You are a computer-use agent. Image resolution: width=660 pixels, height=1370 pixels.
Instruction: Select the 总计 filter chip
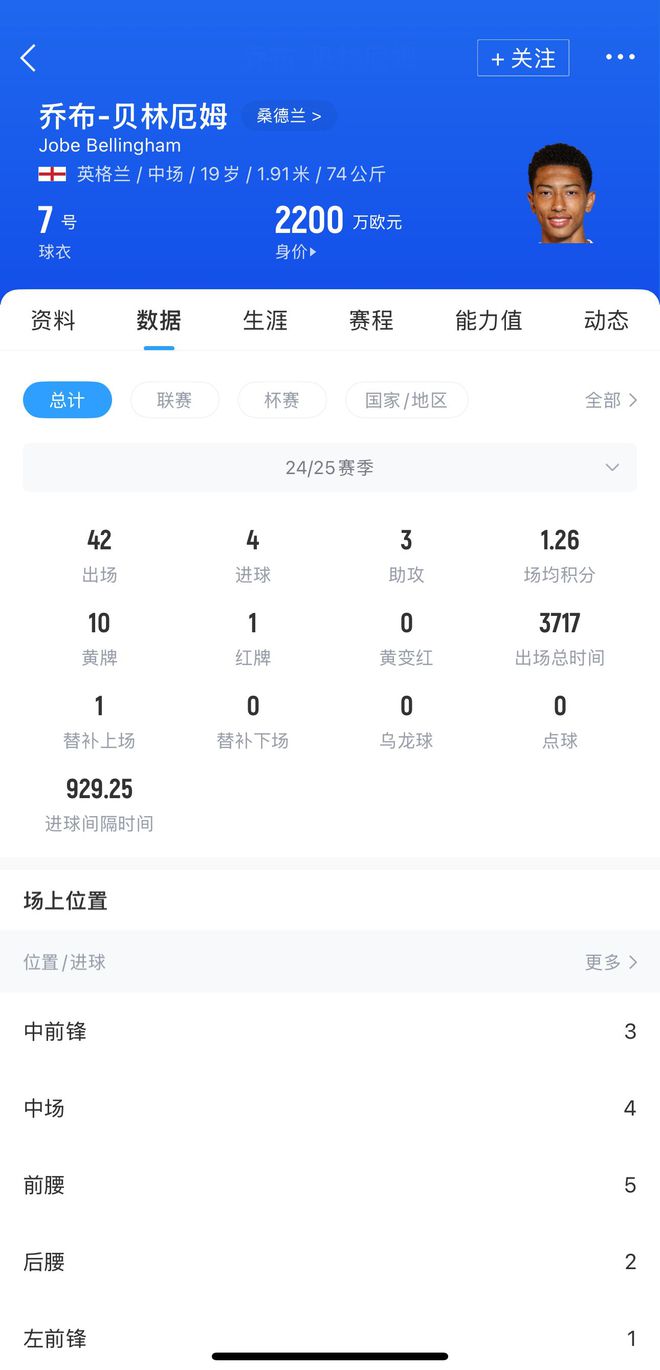point(67,400)
